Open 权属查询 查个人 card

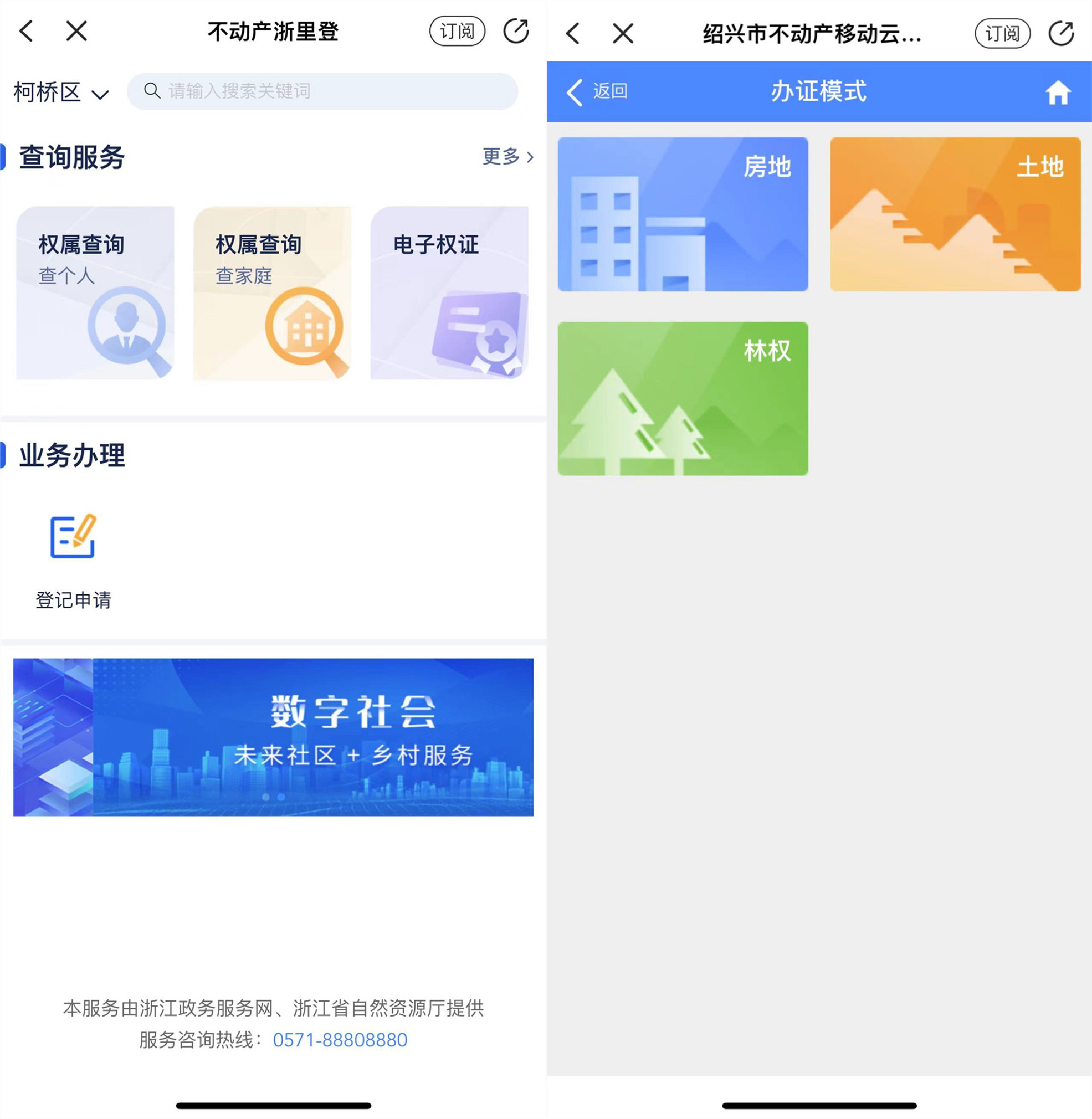click(95, 292)
